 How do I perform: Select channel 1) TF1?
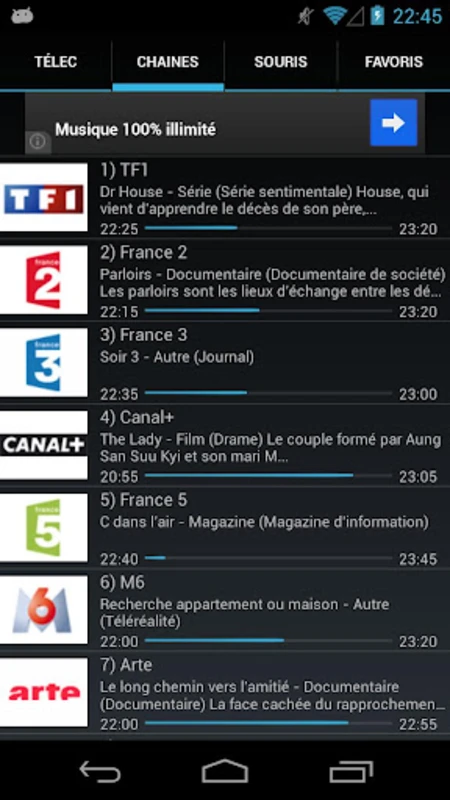click(225, 197)
